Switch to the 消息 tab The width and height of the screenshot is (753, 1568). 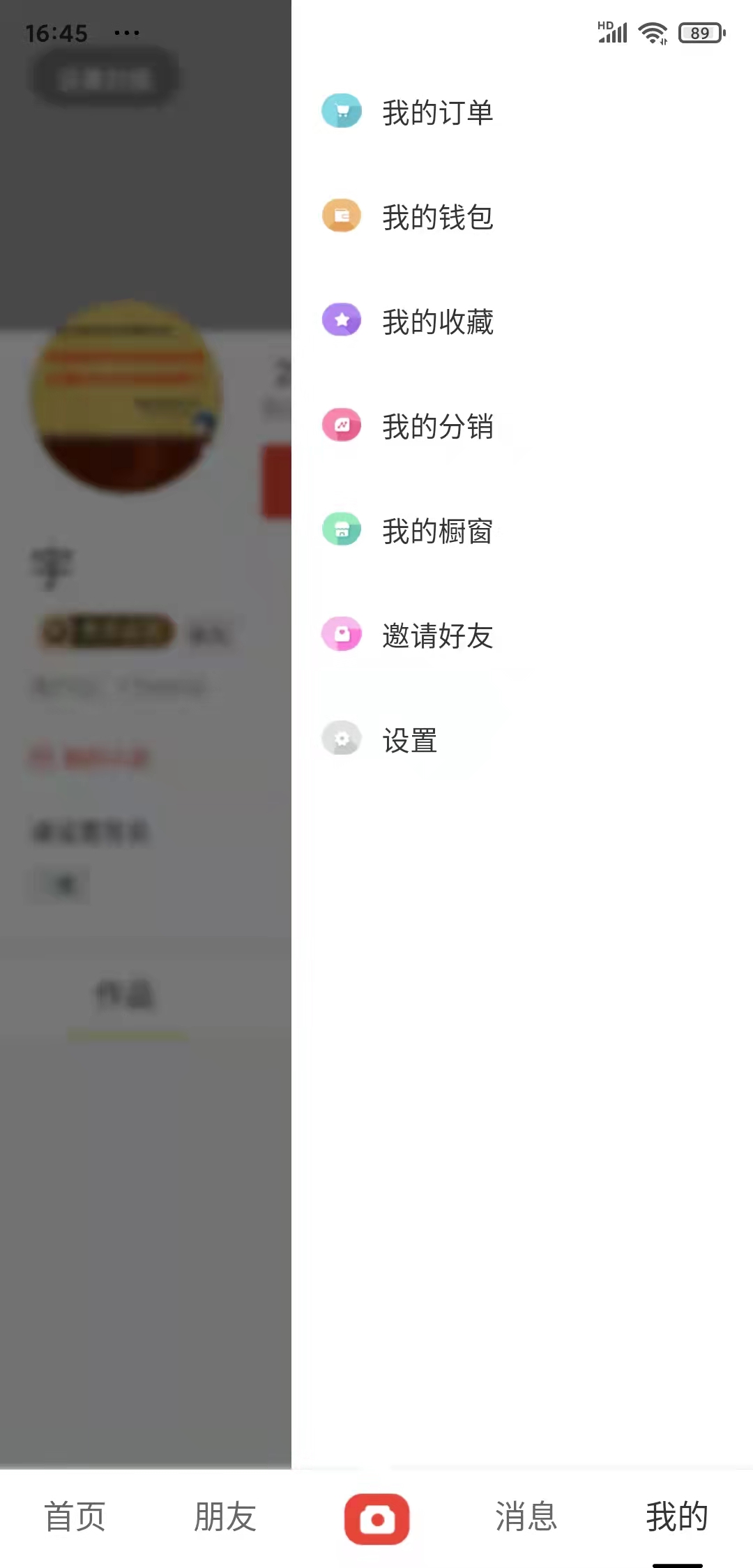click(526, 1517)
